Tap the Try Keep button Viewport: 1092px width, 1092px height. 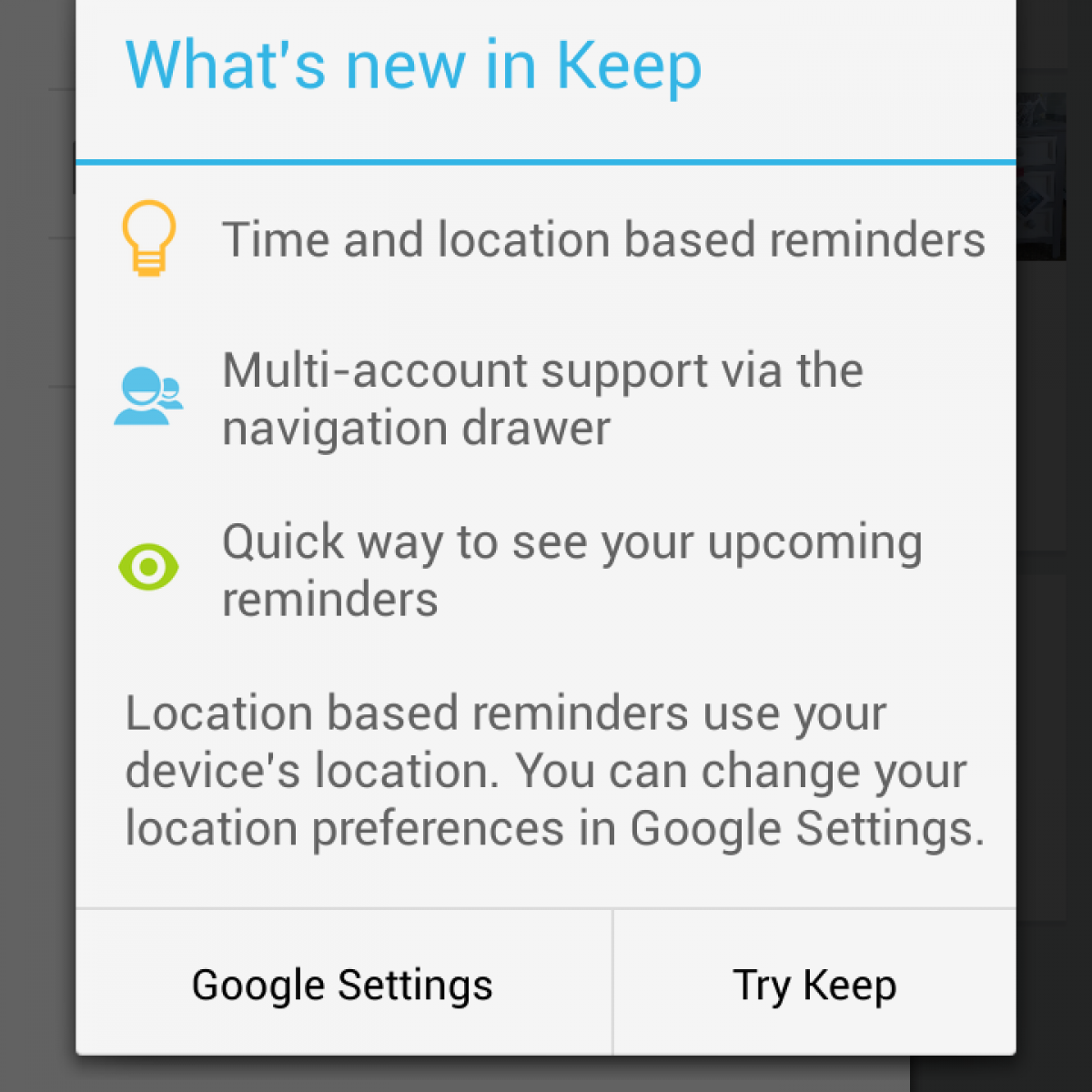[814, 985]
